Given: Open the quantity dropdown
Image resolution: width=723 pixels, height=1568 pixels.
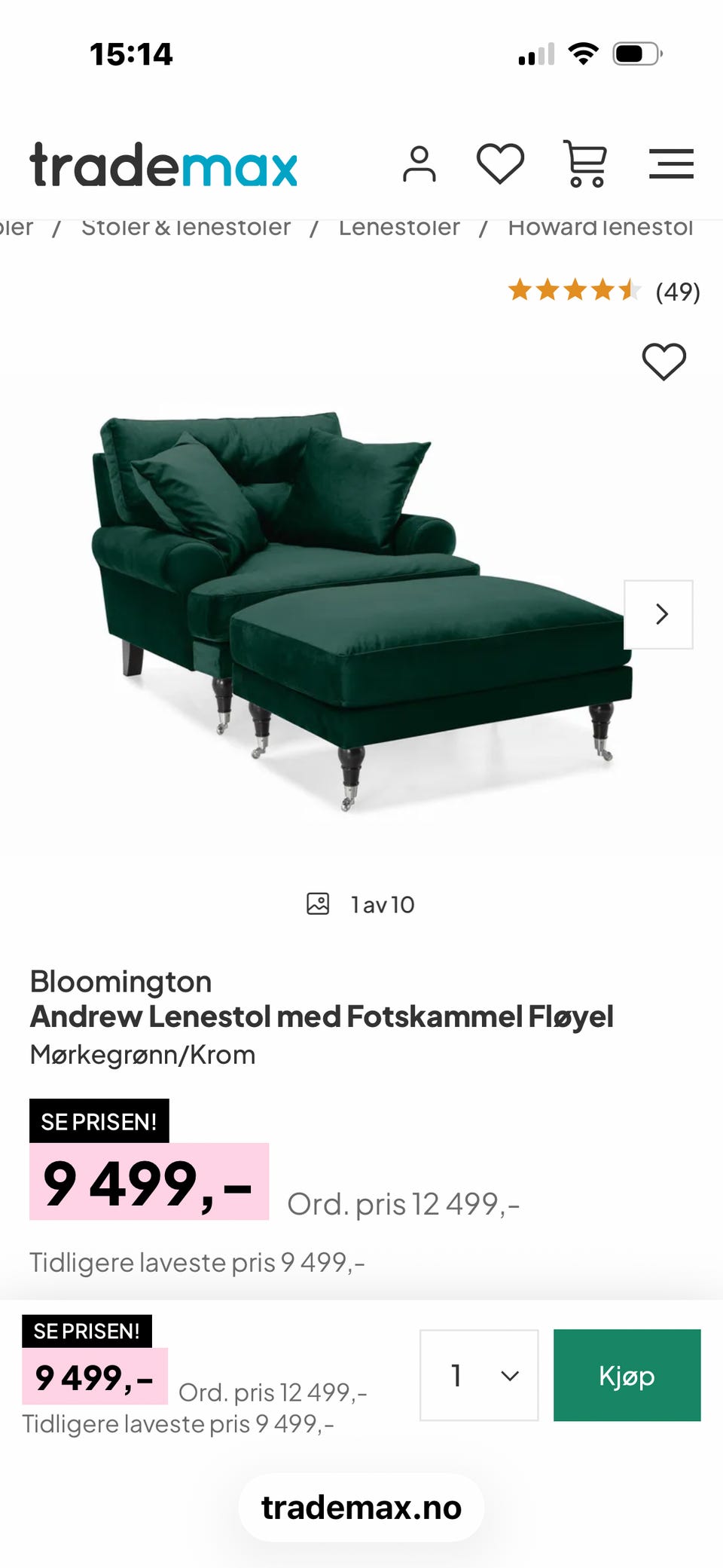Looking at the screenshot, I should coord(479,1375).
